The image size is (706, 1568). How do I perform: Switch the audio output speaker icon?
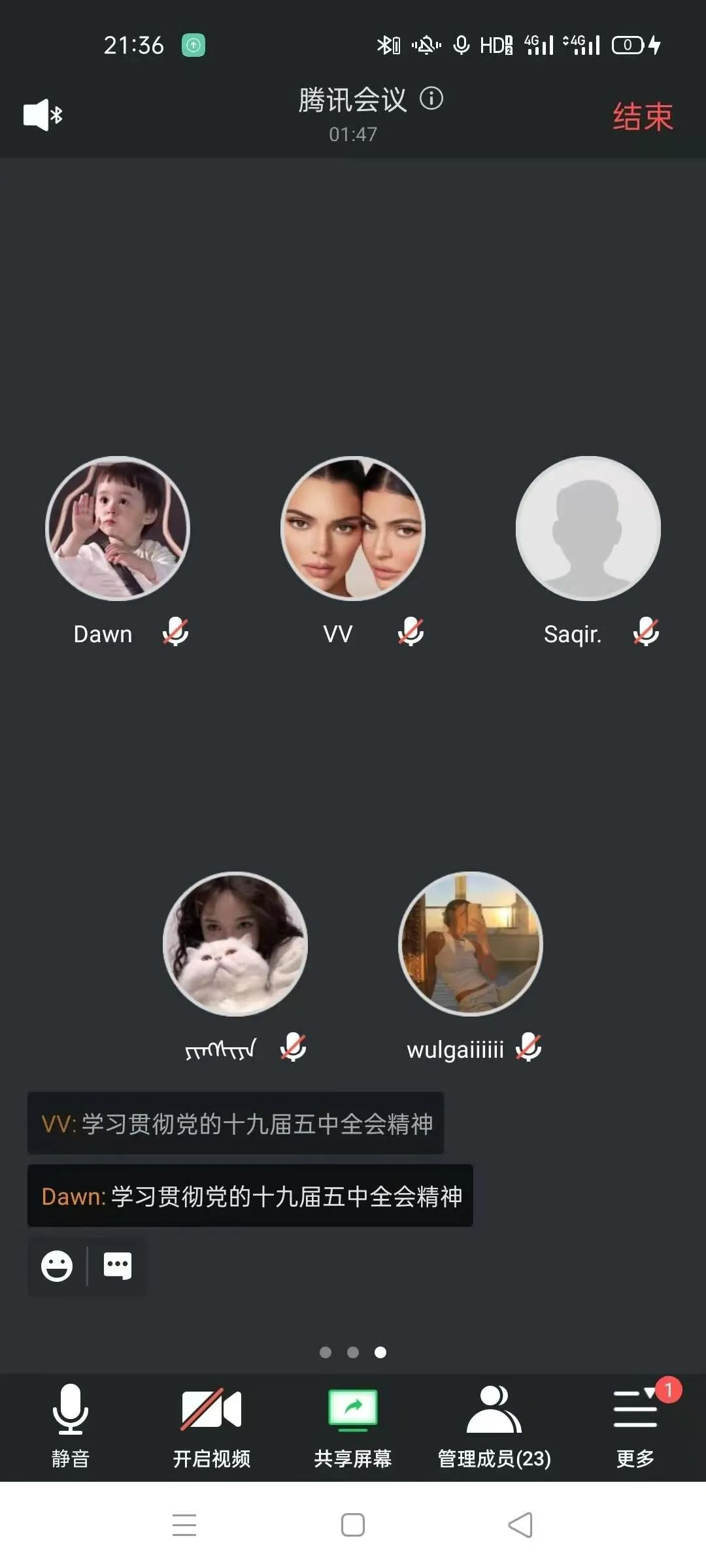pos(42,116)
